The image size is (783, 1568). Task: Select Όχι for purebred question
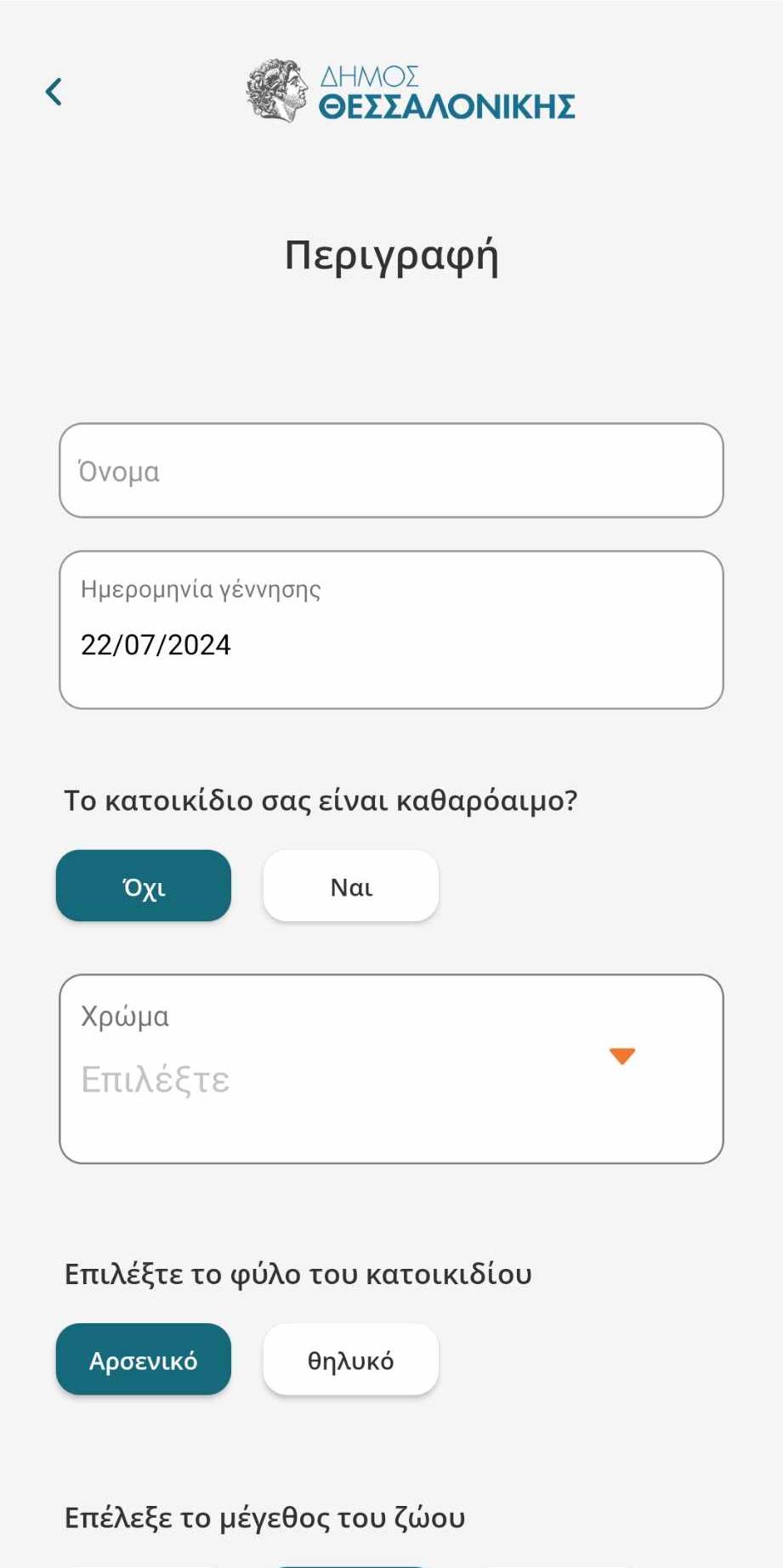pyautogui.click(x=144, y=886)
